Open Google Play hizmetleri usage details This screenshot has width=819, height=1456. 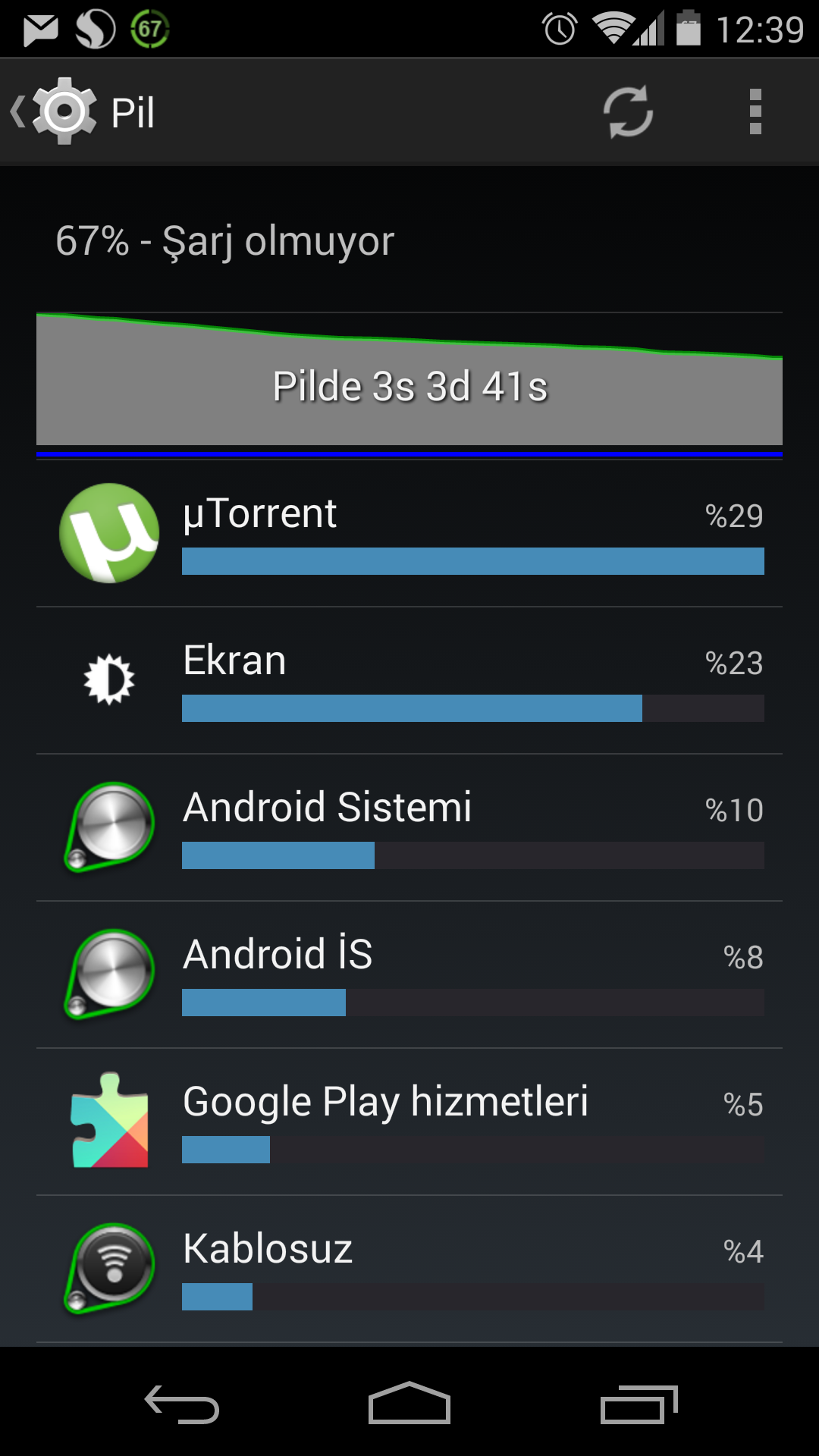[x=409, y=1122]
